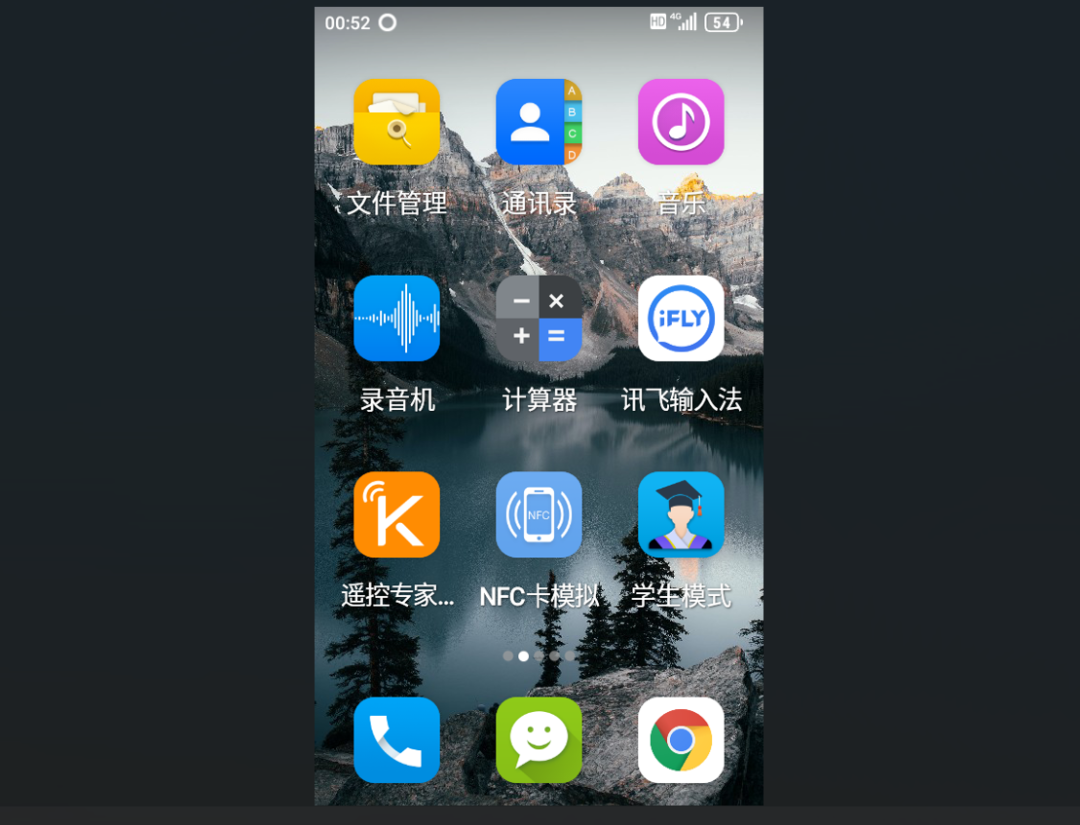Launch the 通讯录 contacts app
The image size is (1080, 825).
(538, 122)
